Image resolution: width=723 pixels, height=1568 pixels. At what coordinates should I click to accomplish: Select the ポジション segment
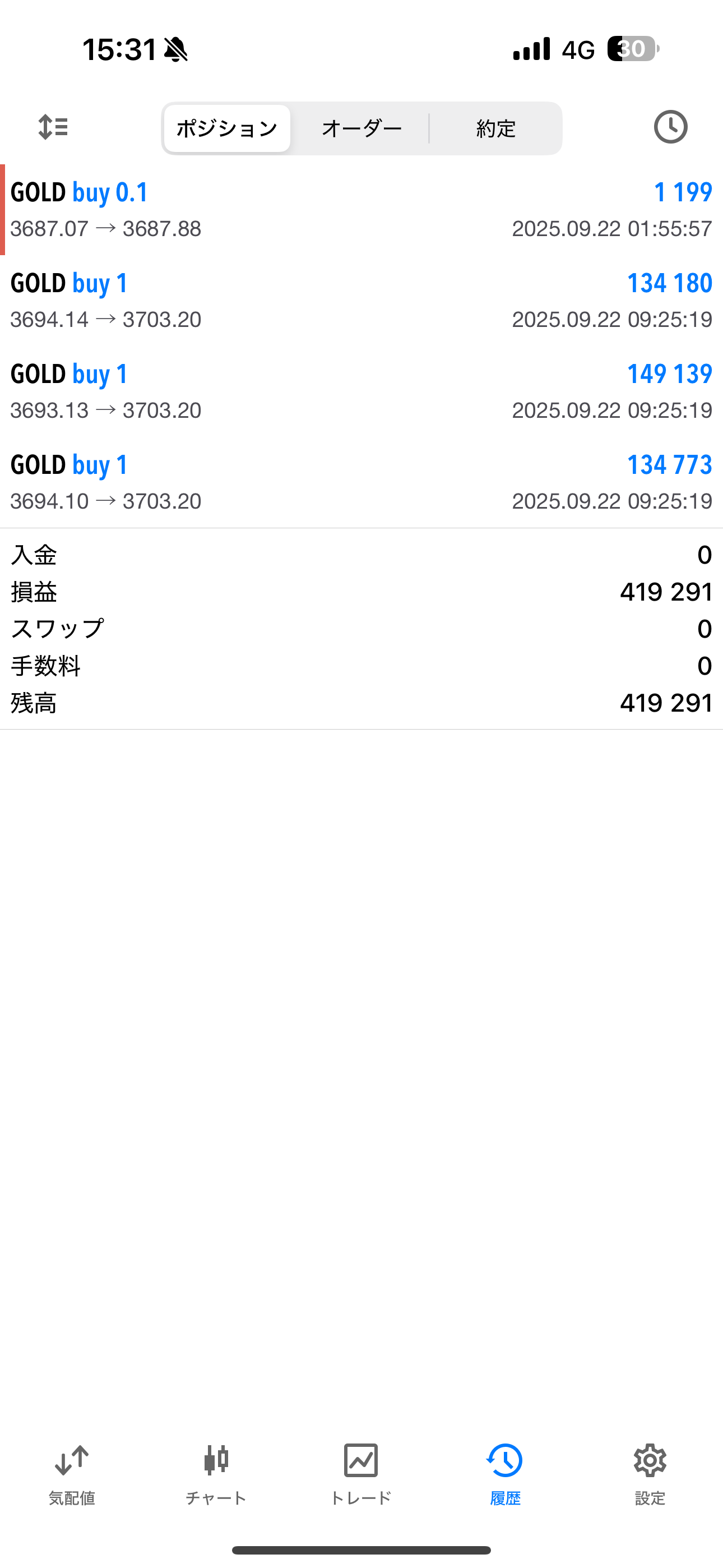(227, 128)
